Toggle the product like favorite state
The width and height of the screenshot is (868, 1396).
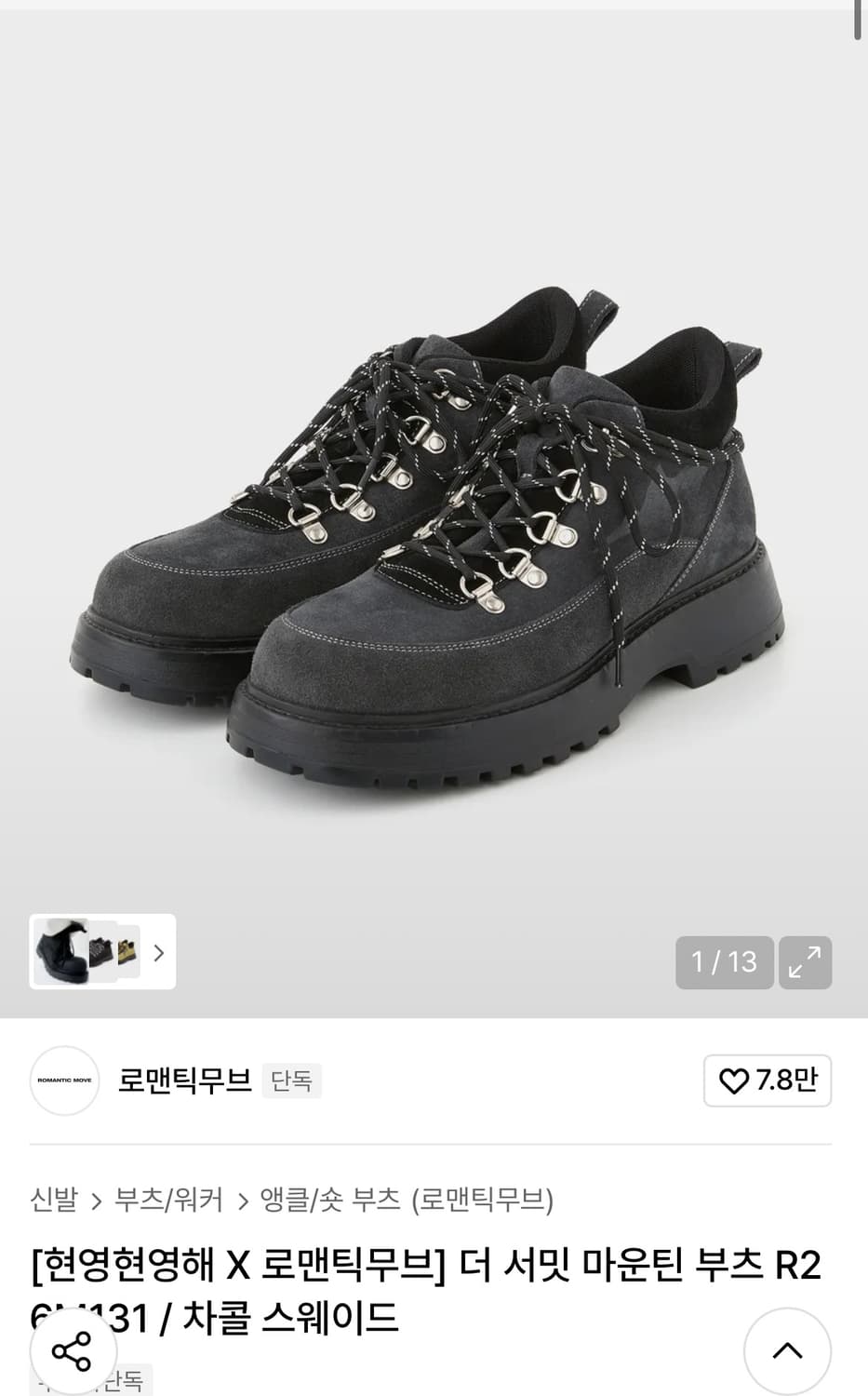[767, 1081]
